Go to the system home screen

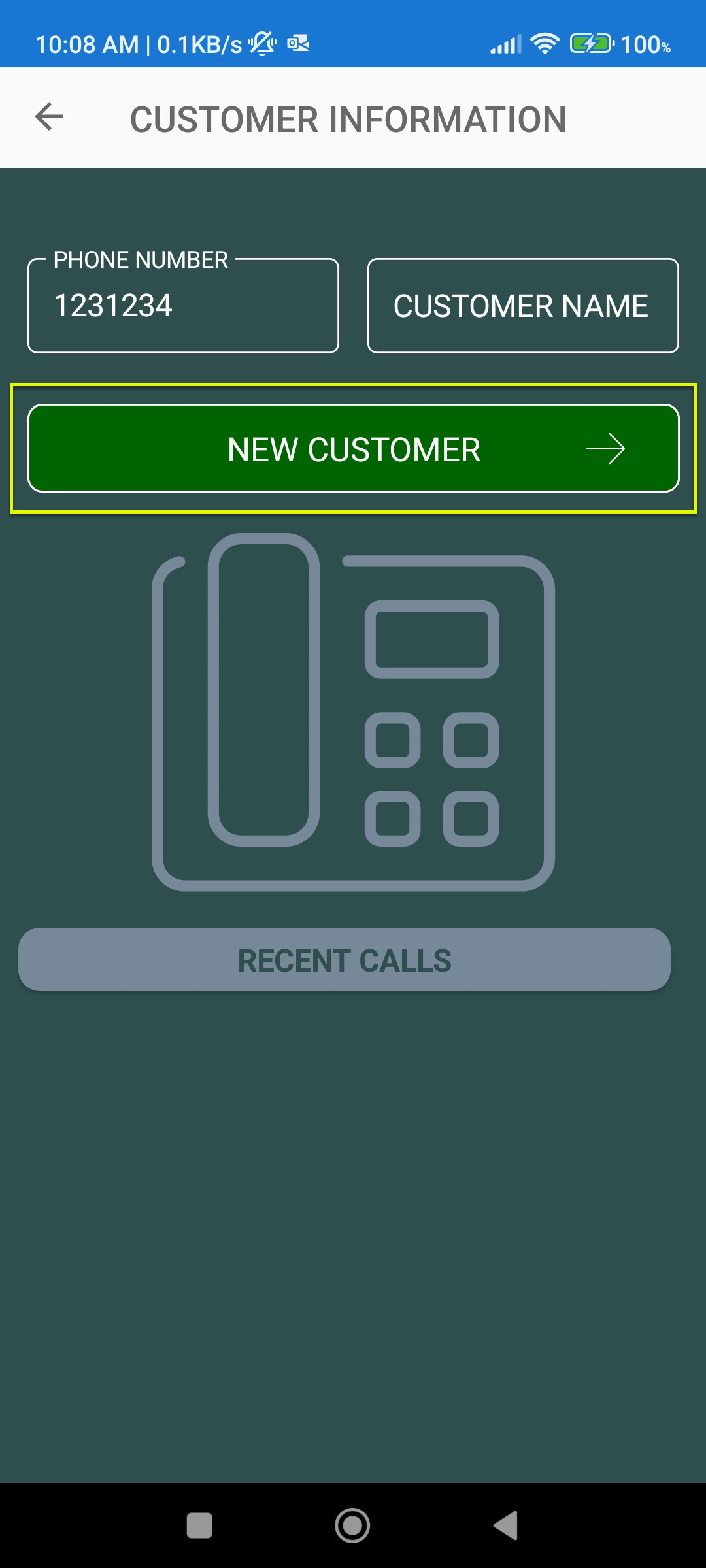[x=352, y=1526]
